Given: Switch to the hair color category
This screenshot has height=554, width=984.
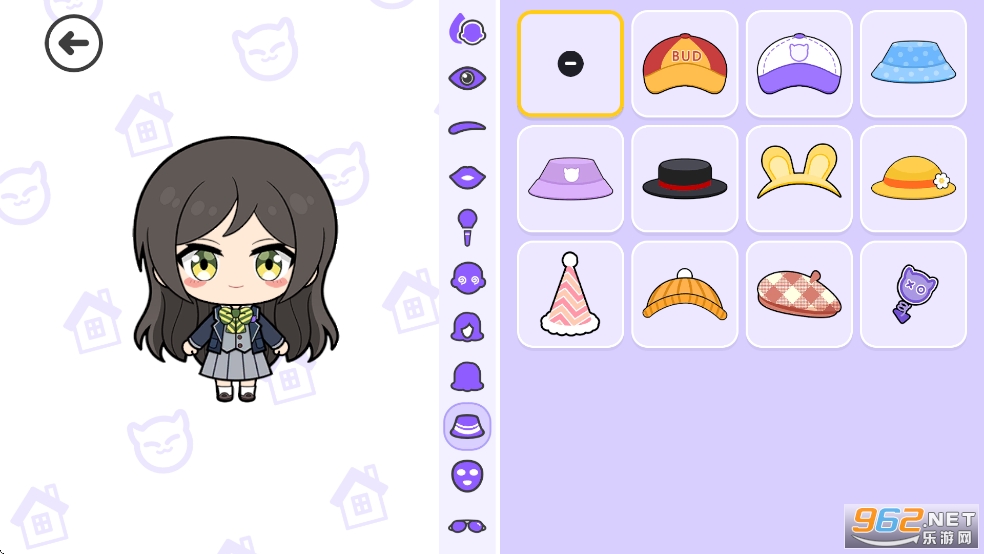Looking at the screenshot, I should pyautogui.click(x=467, y=29).
